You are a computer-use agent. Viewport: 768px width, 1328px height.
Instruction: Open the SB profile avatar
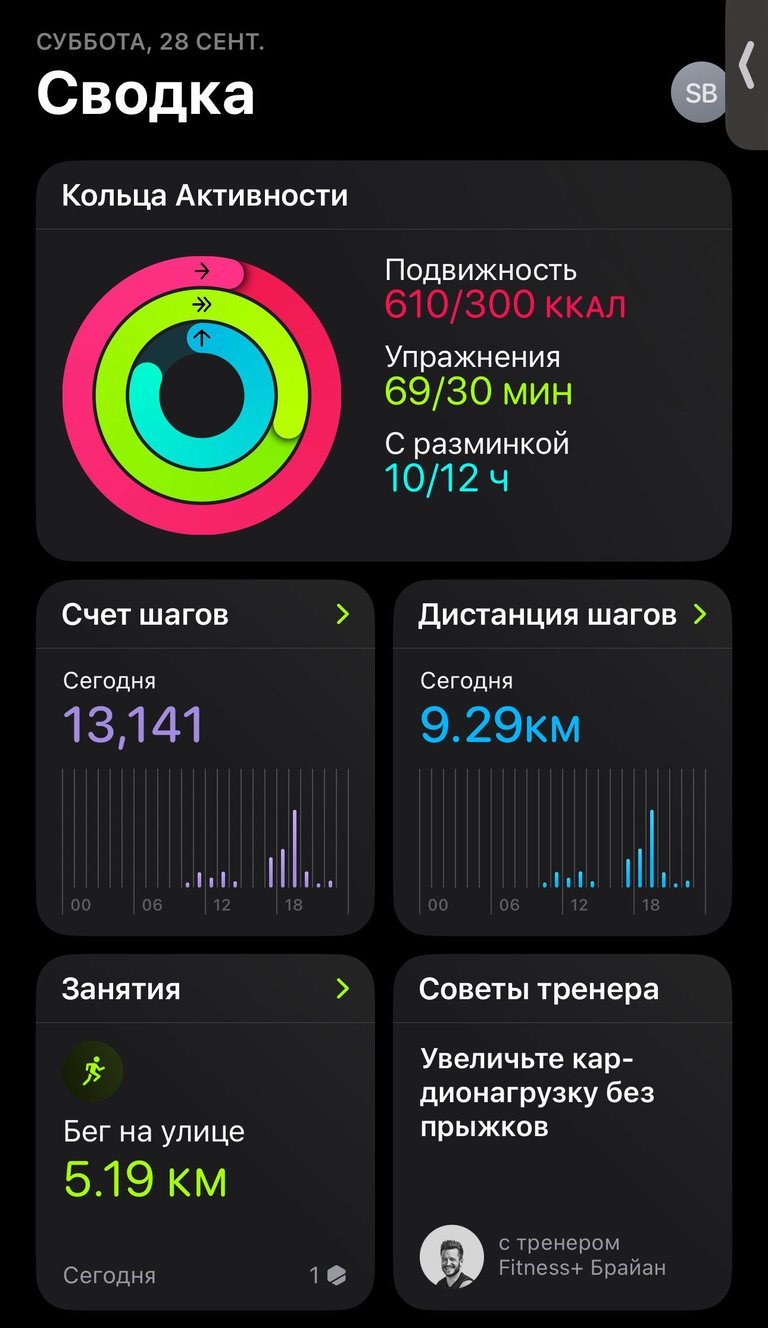(700, 92)
